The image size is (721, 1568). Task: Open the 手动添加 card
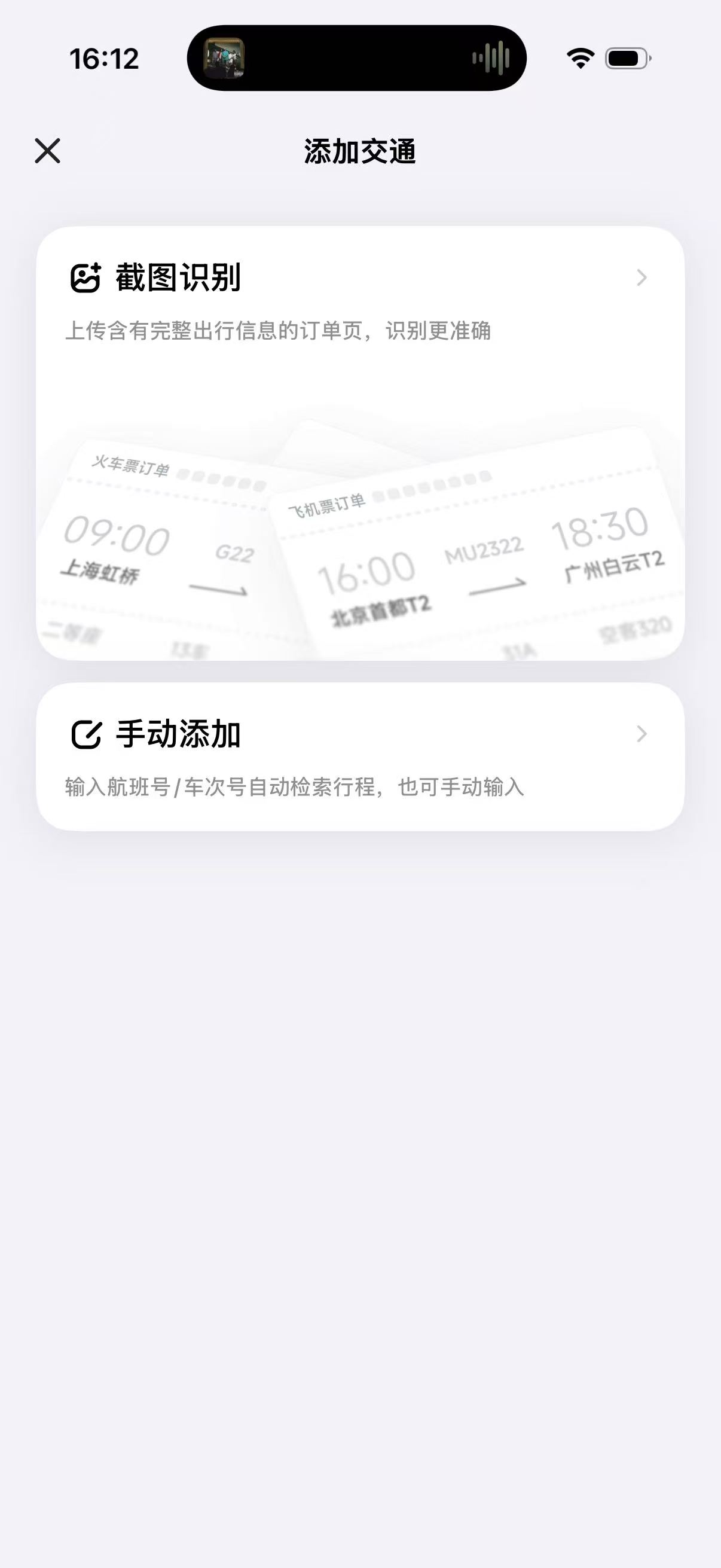[360, 755]
